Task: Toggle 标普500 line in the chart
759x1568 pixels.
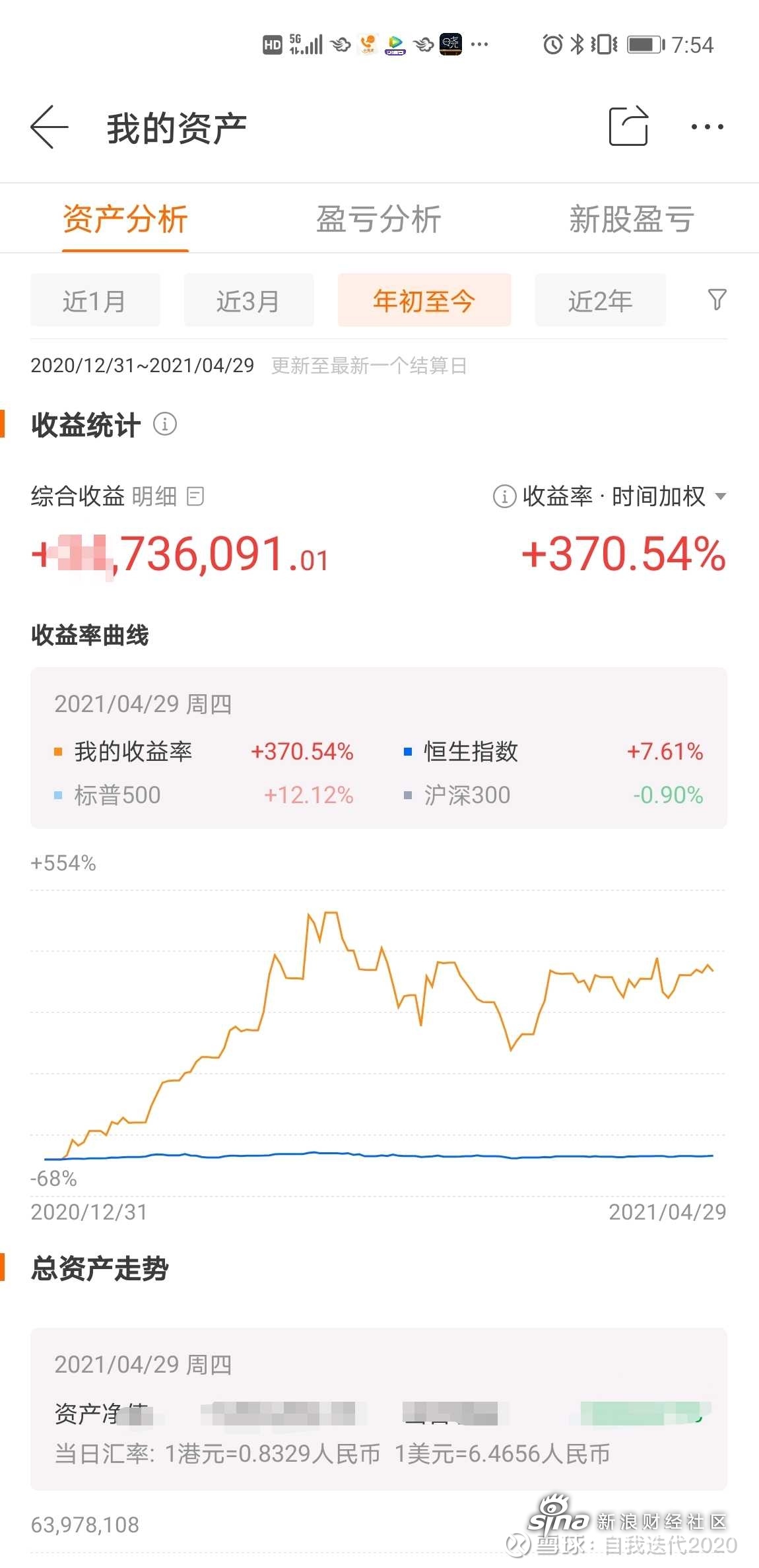Action: click(107, 795)
